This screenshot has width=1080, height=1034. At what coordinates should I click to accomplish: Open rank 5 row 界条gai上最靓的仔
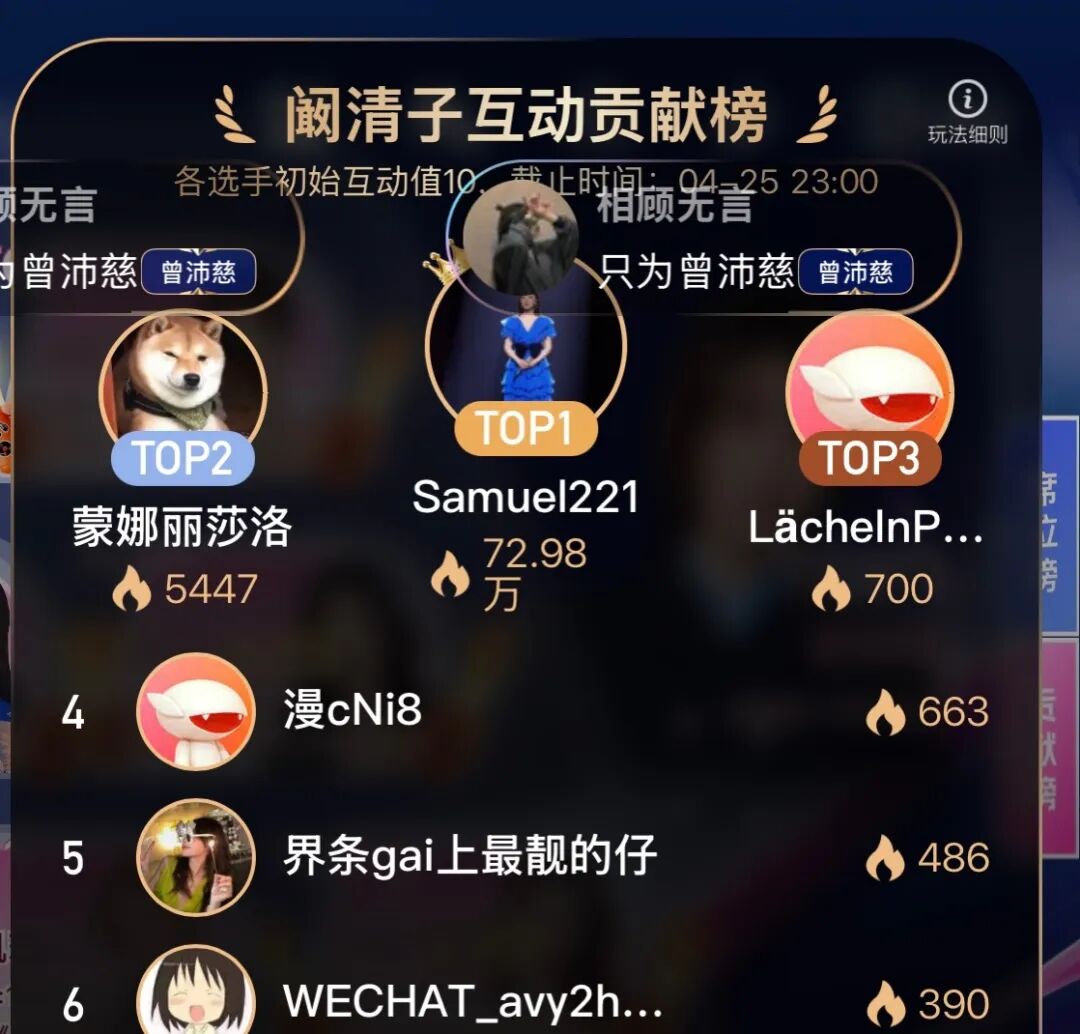526,858
